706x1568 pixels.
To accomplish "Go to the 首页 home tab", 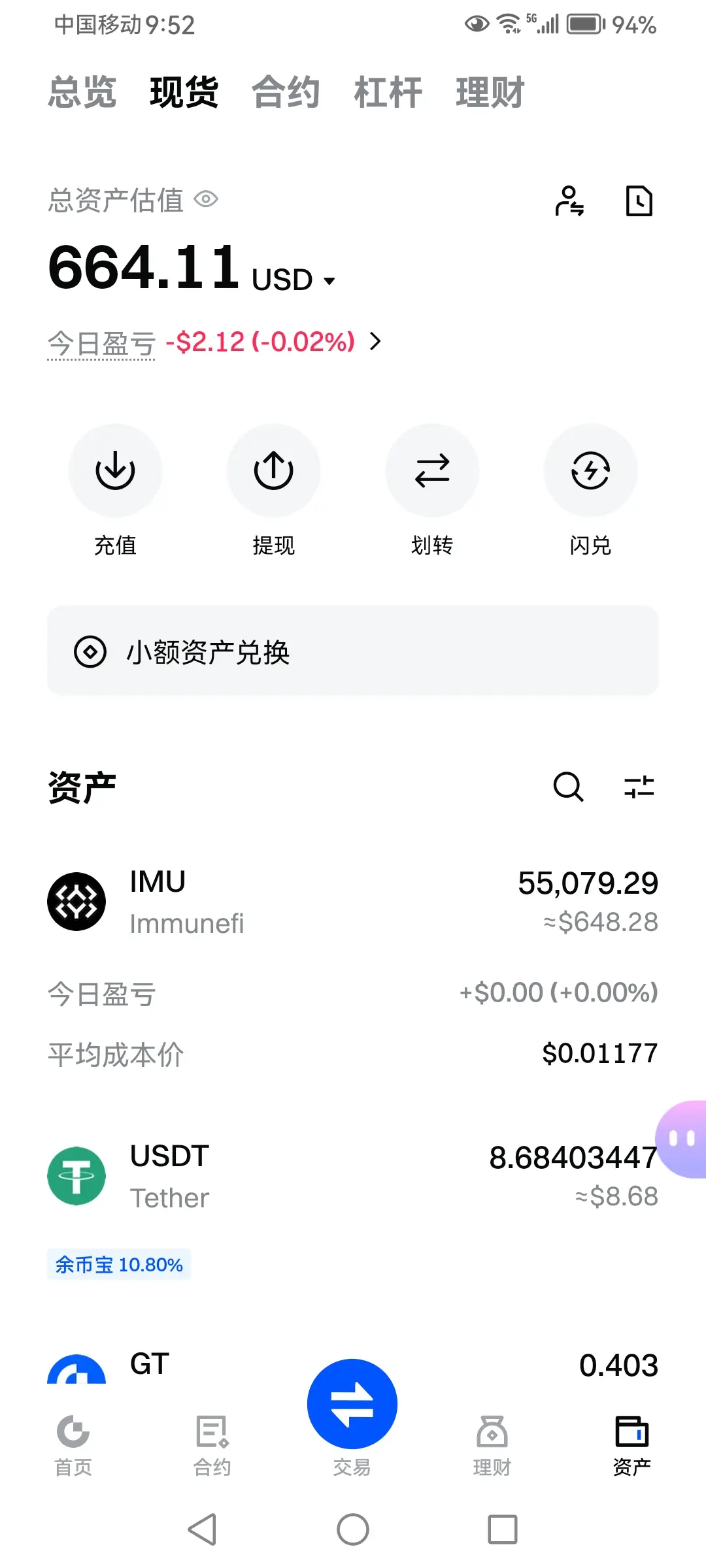I will 73,1445.
